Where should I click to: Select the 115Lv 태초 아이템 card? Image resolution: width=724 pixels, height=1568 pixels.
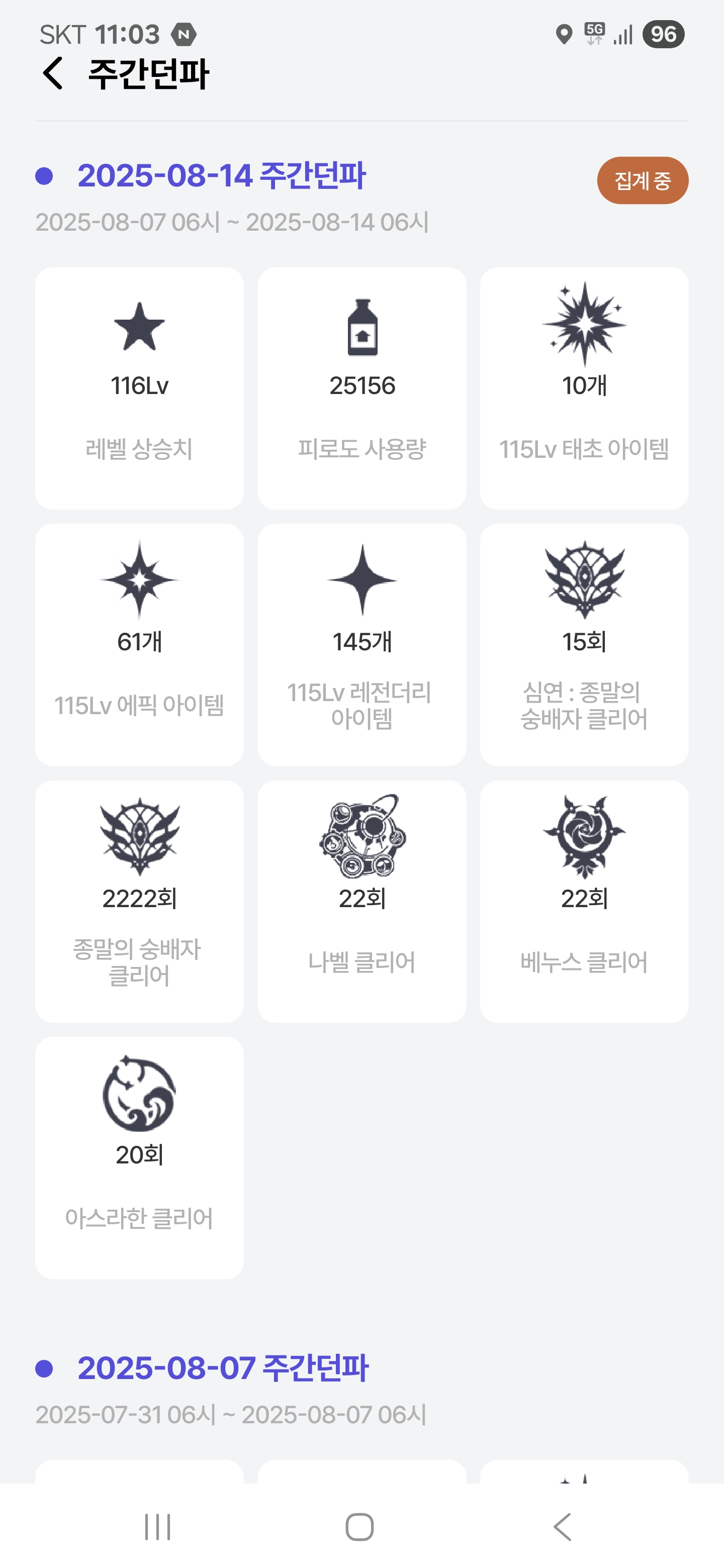tap(584, 388)
